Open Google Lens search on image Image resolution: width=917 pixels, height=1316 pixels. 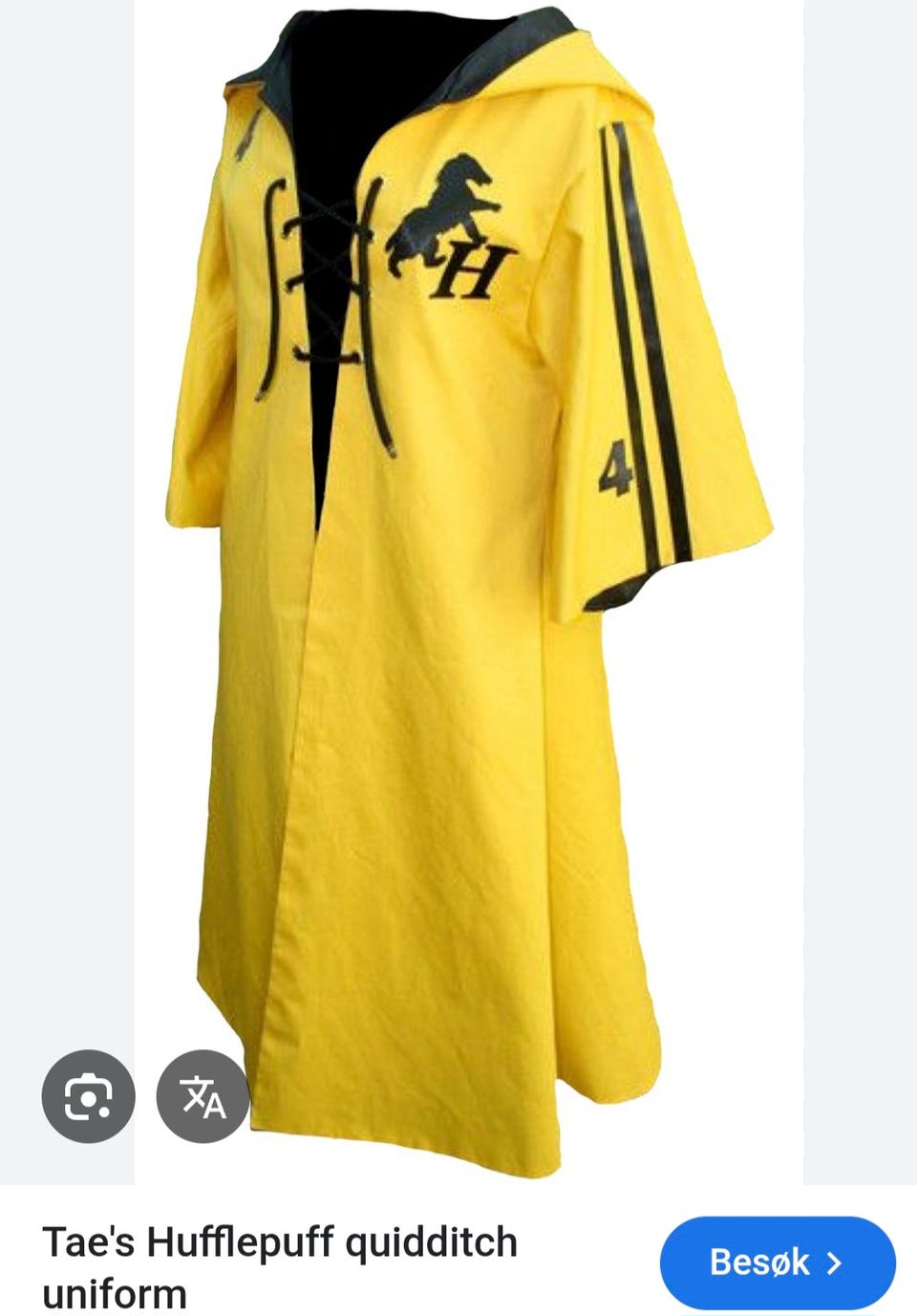point(88,1096)
